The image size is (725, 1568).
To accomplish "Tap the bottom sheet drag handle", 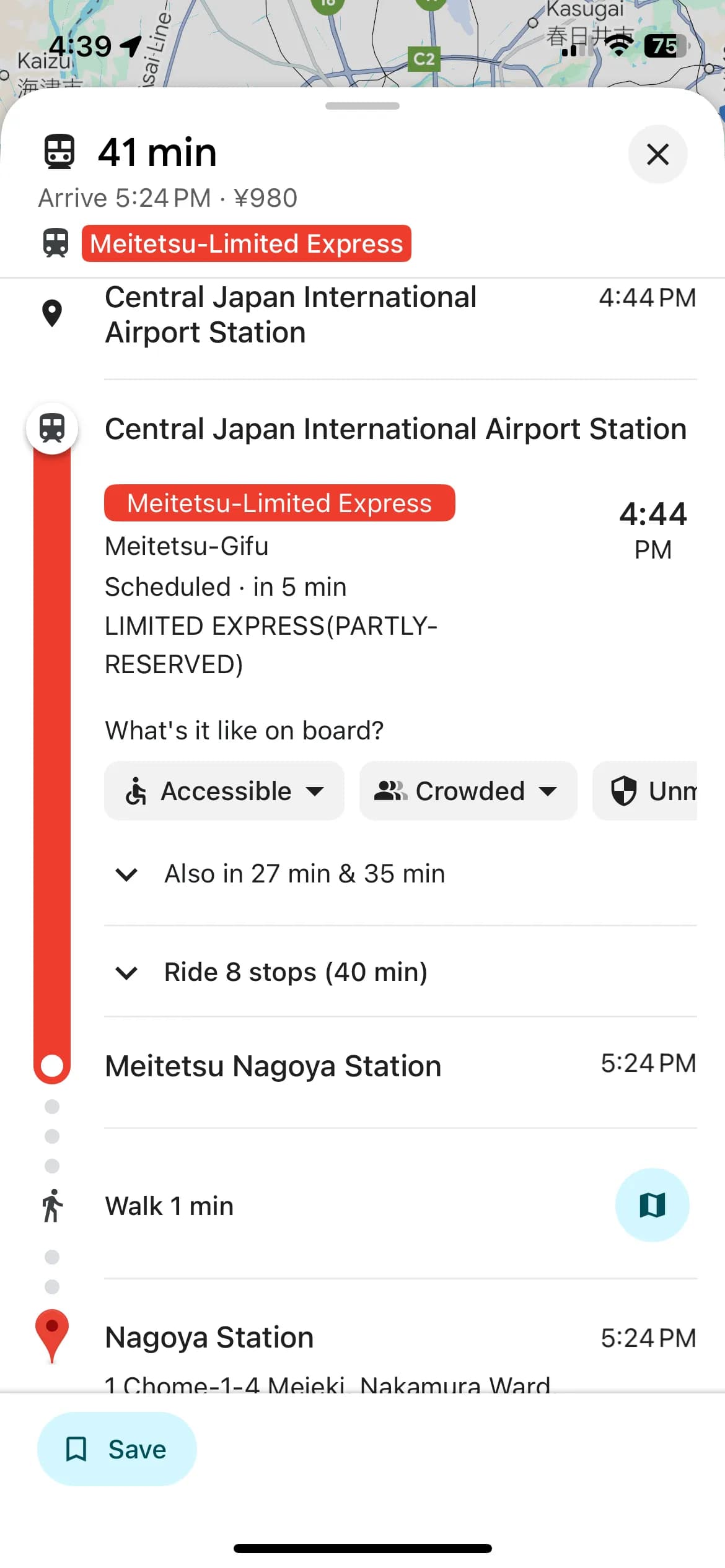I will coord(362,107).
